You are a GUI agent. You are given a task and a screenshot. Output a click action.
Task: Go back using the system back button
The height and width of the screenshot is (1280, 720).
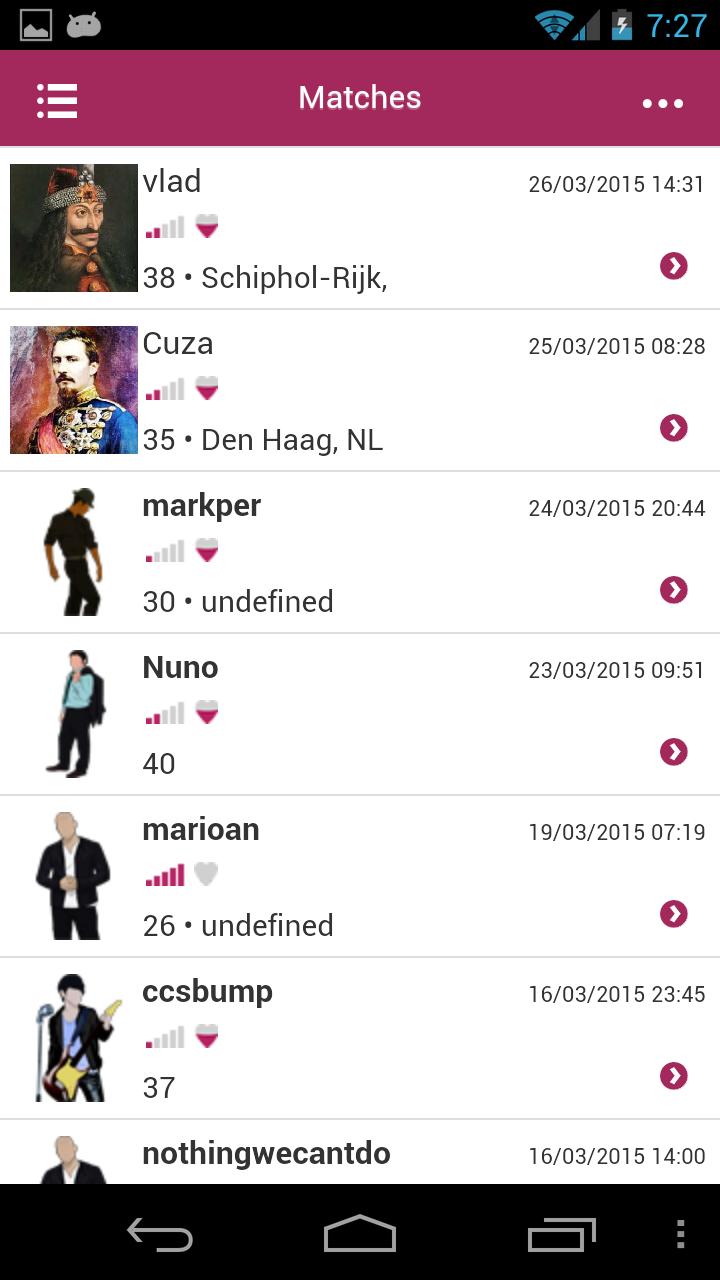pos(160,1234)
